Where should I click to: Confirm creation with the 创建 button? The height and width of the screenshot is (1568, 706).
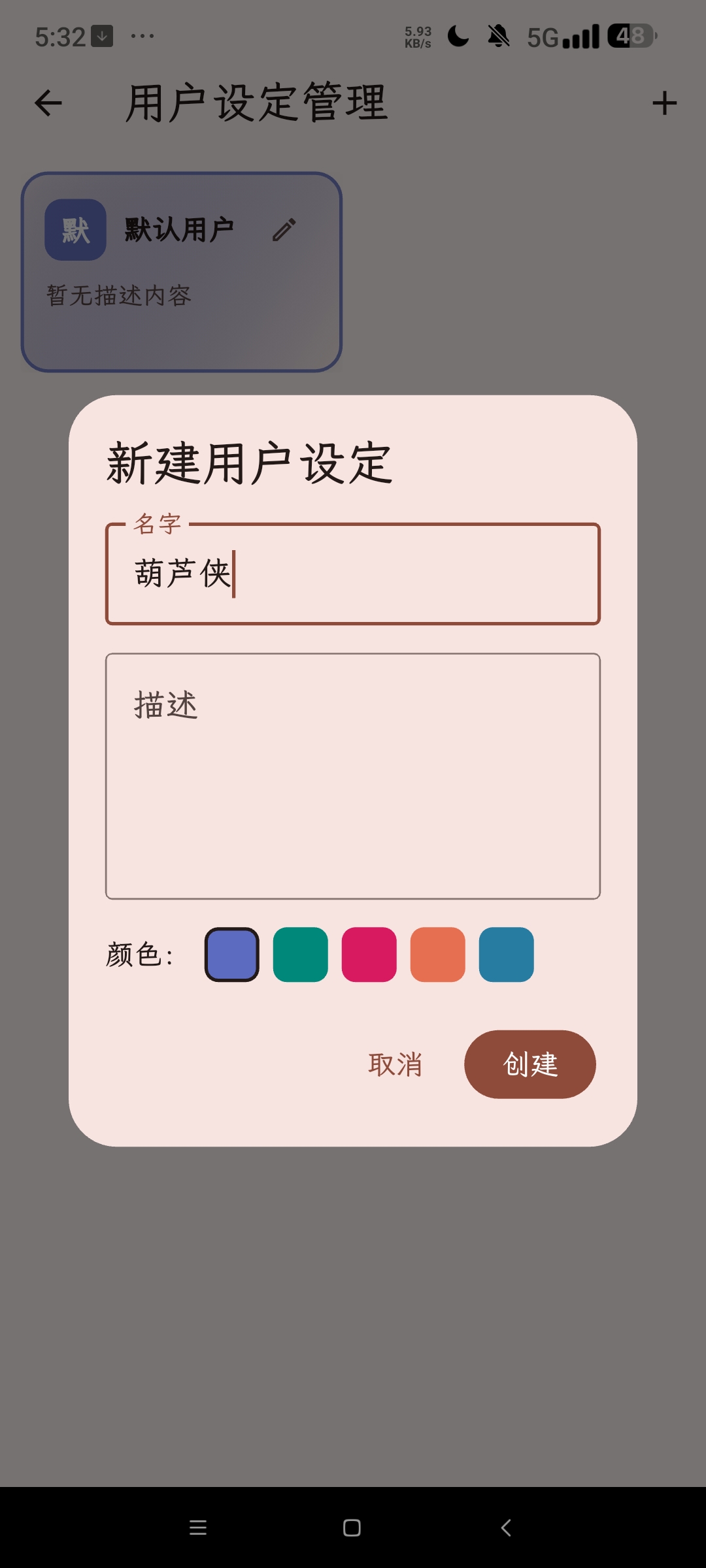pos(530,1064)
